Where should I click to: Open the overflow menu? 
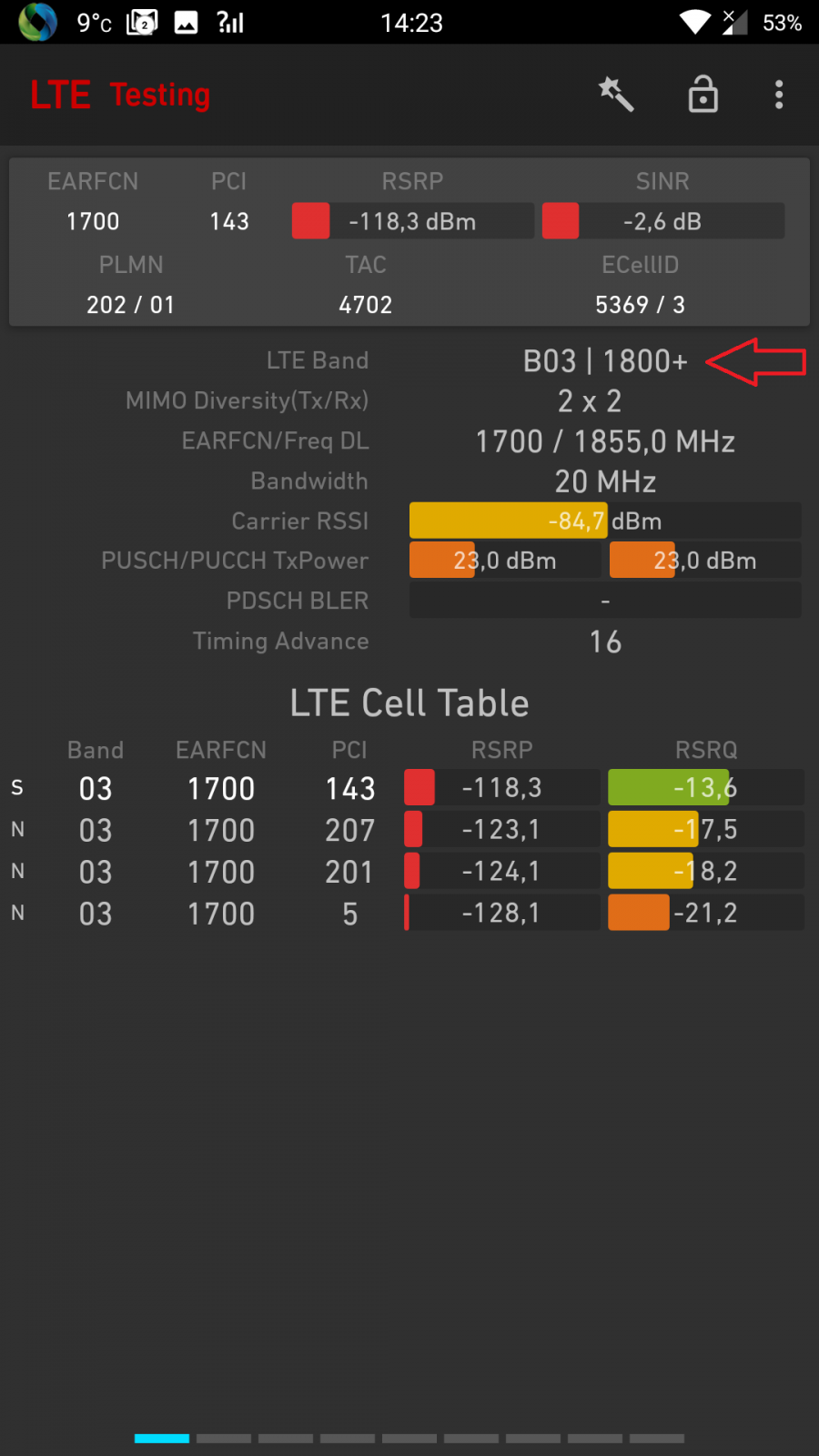click(x=779, y=95)
